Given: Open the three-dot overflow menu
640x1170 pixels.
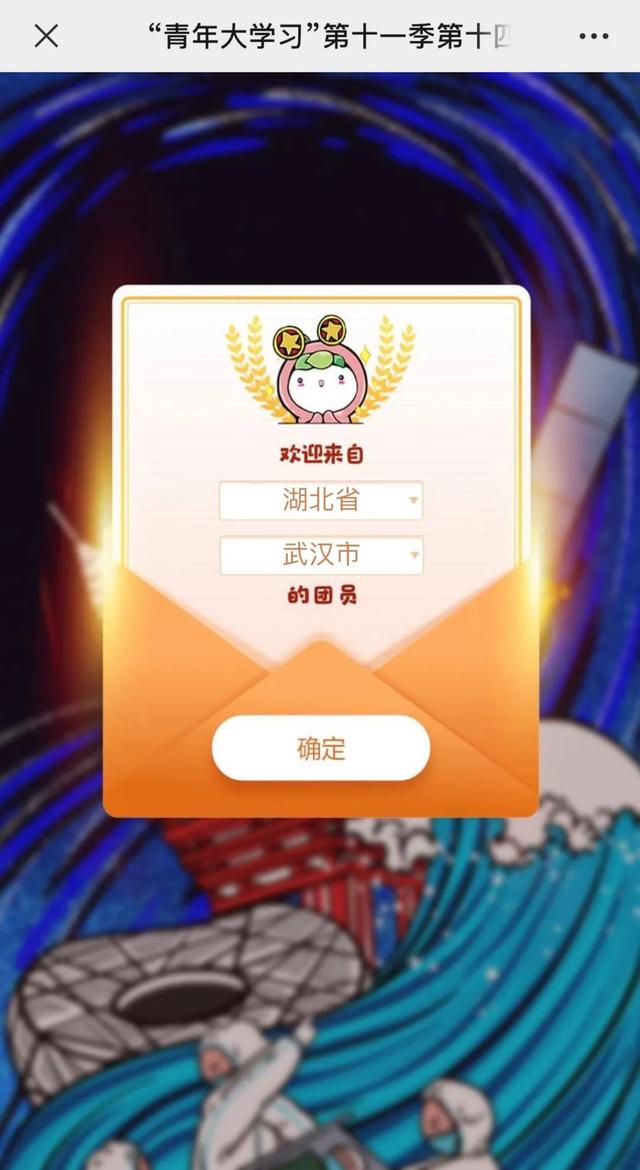Looking at the screenshot, I should click(x=593, y=37).
